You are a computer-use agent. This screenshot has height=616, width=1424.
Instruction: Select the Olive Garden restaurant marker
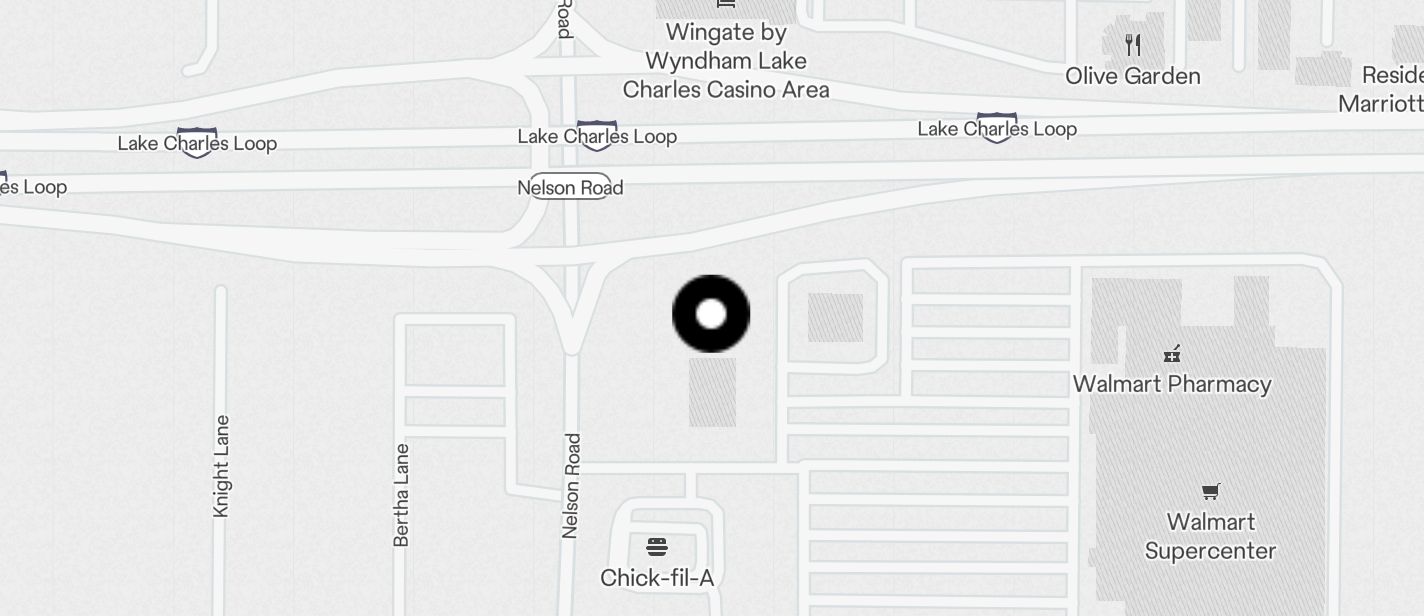click(x=1133, y=45)
